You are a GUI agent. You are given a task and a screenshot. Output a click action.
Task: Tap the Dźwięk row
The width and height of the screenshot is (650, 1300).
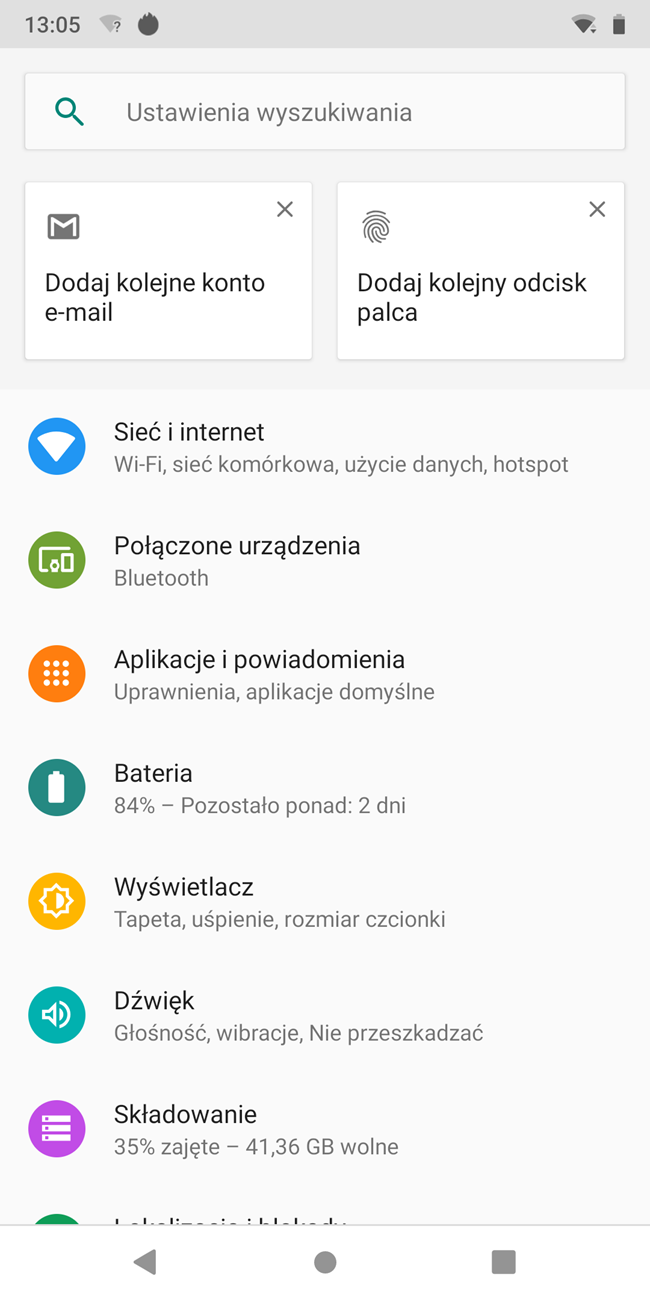(325, 1016)
